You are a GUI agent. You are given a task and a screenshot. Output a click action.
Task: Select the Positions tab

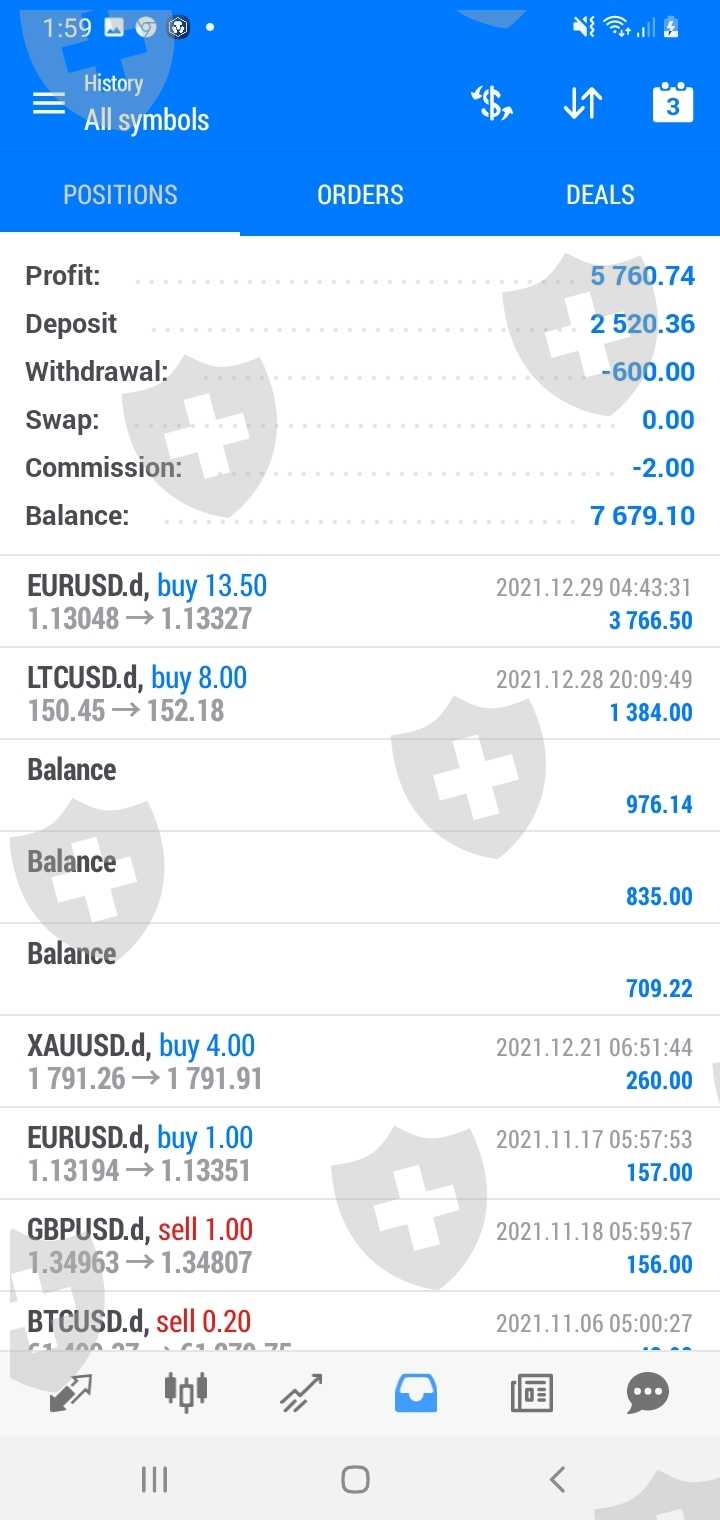(x=120, y=194)
